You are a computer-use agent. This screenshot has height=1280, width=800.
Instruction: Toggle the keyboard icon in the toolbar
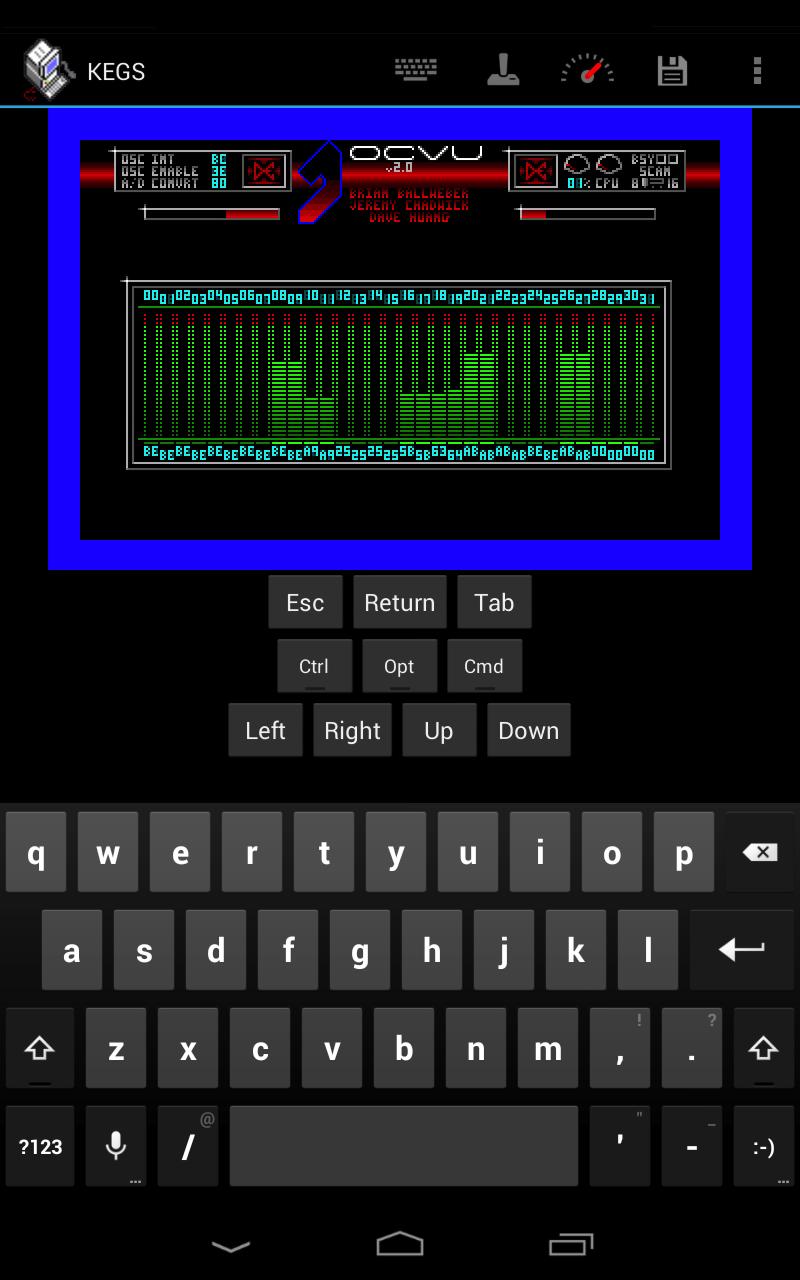point(415,71)
